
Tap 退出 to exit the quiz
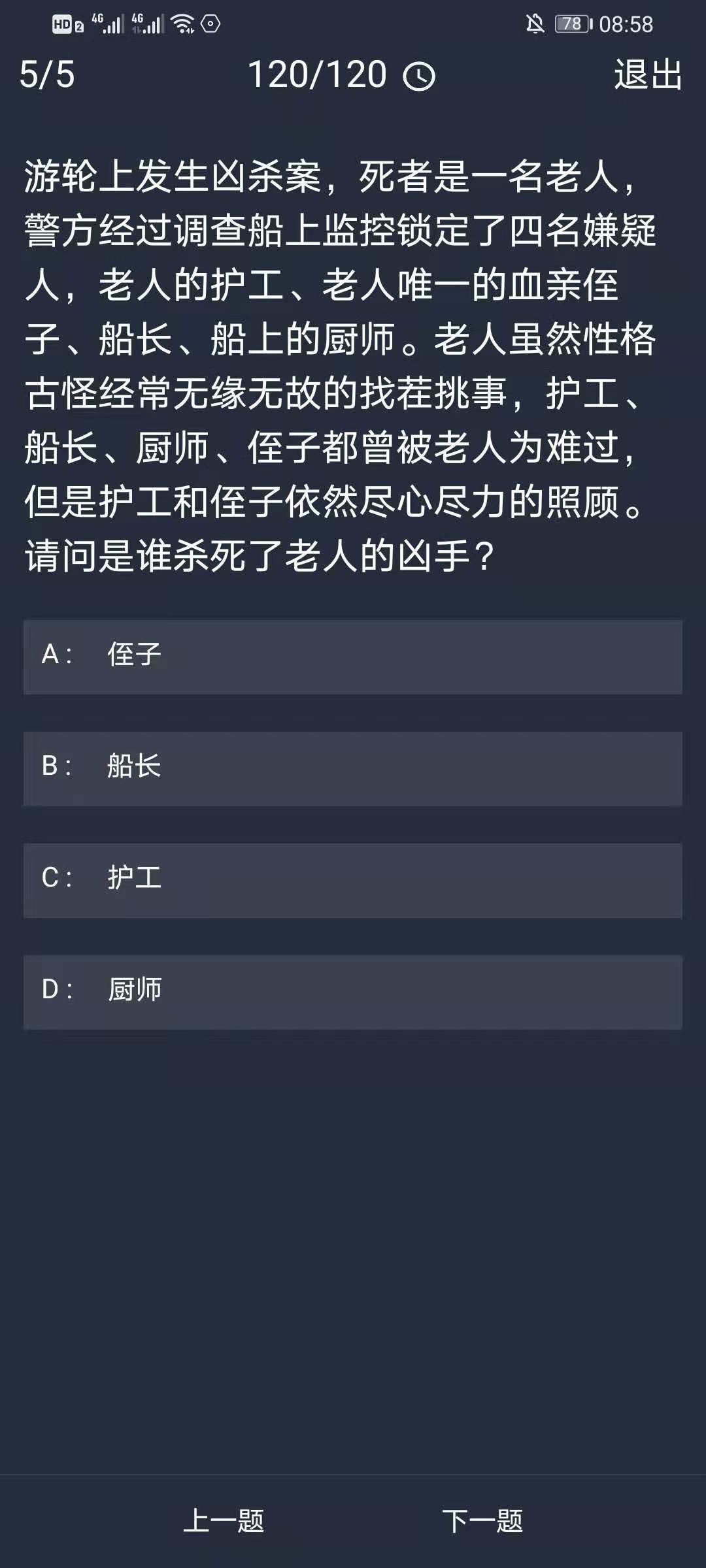[x=648, y=74]
